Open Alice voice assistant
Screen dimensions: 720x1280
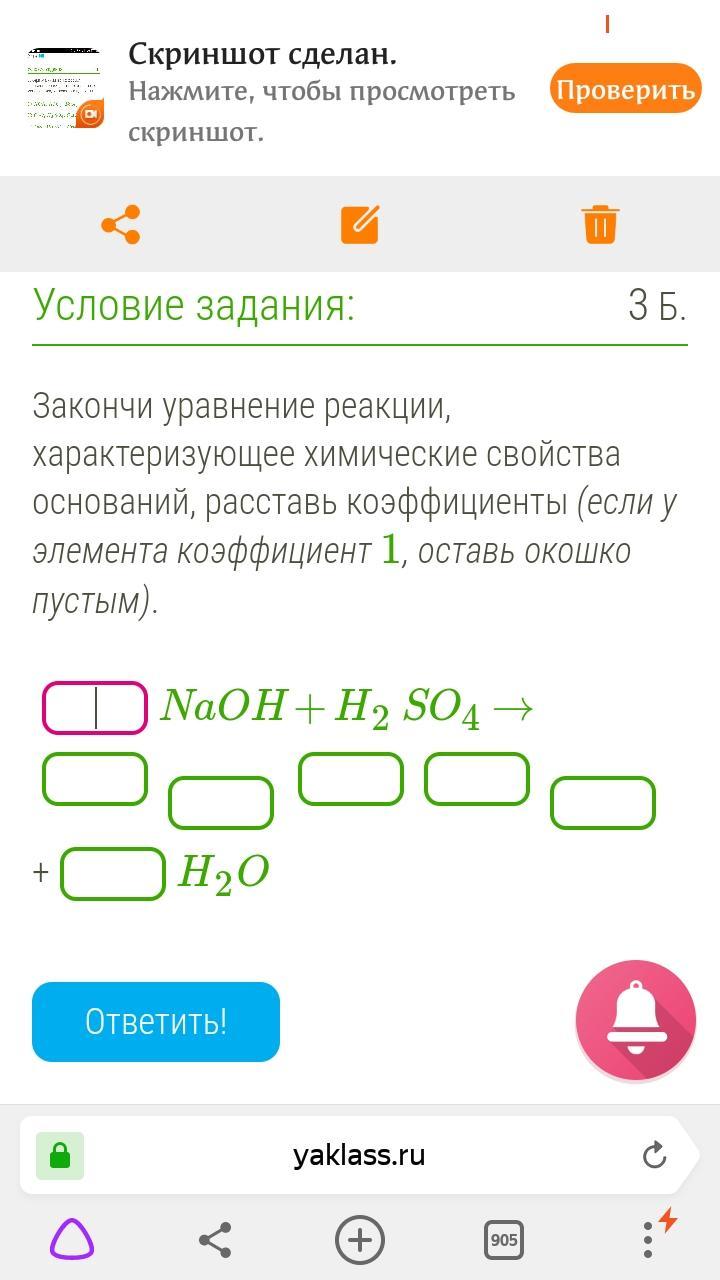[72, 1240]
